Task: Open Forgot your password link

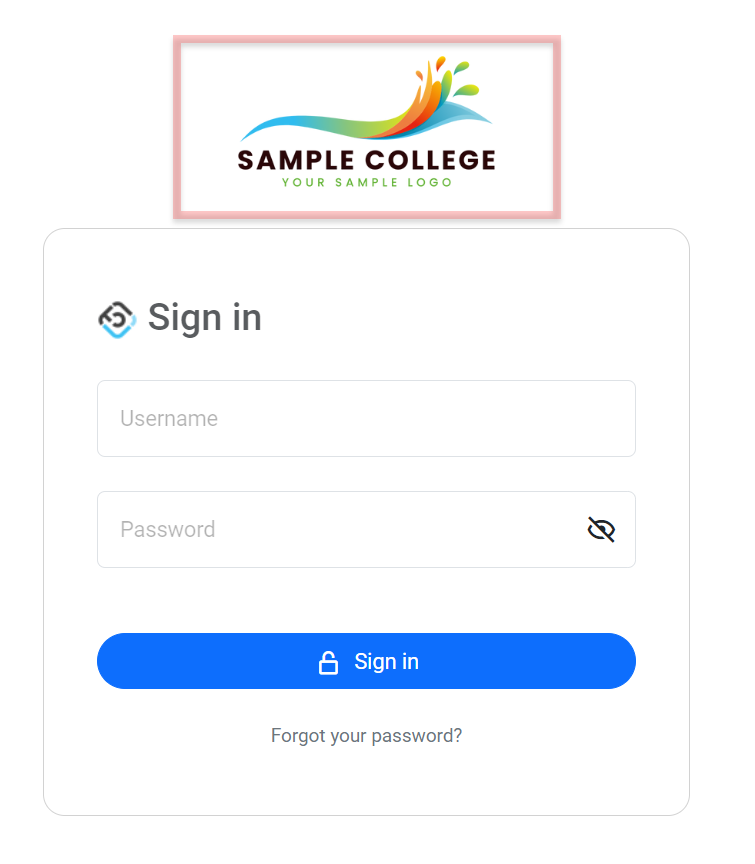Action: (x=366, y=736)
